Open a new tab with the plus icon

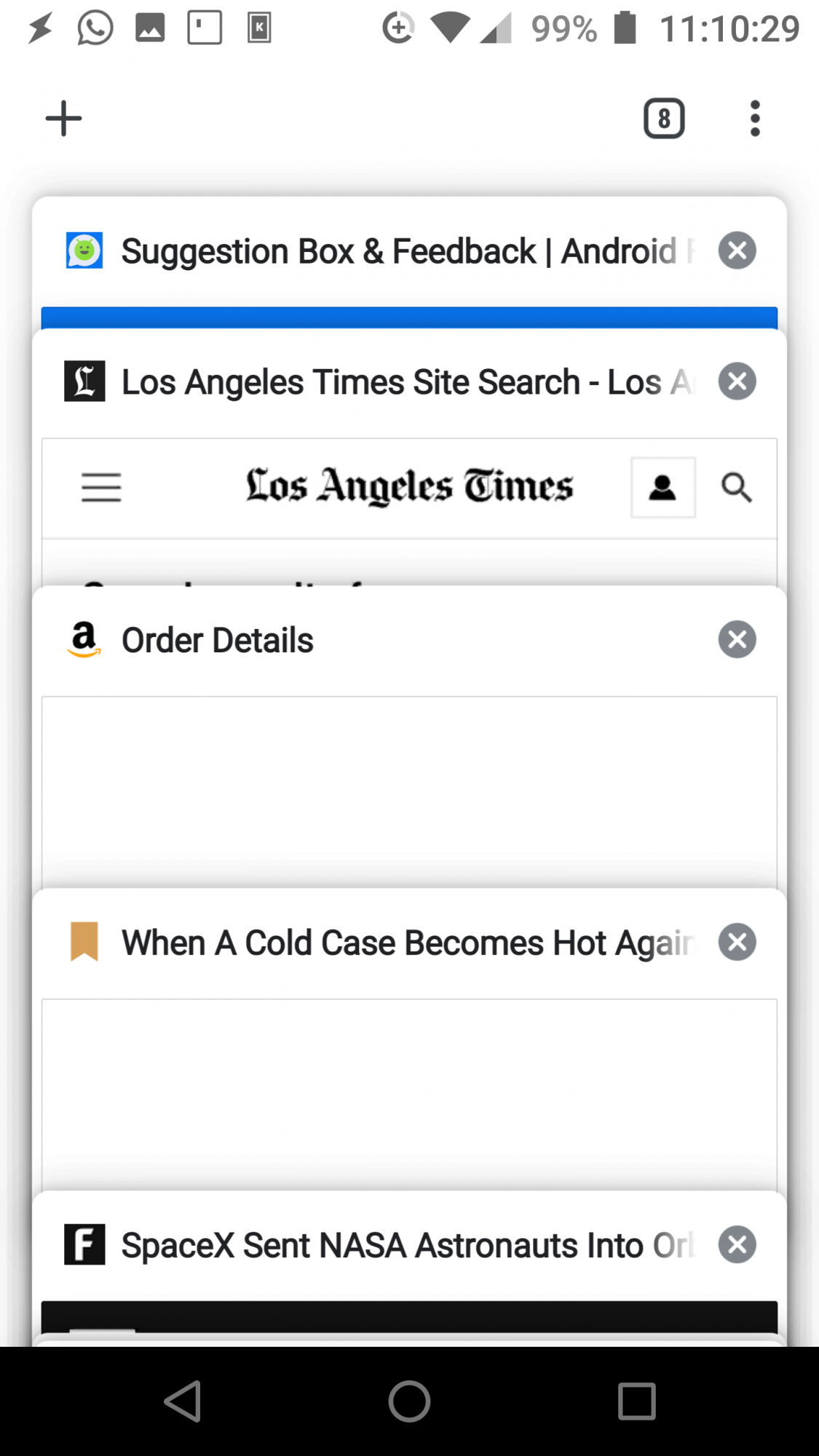coord(63,119)
